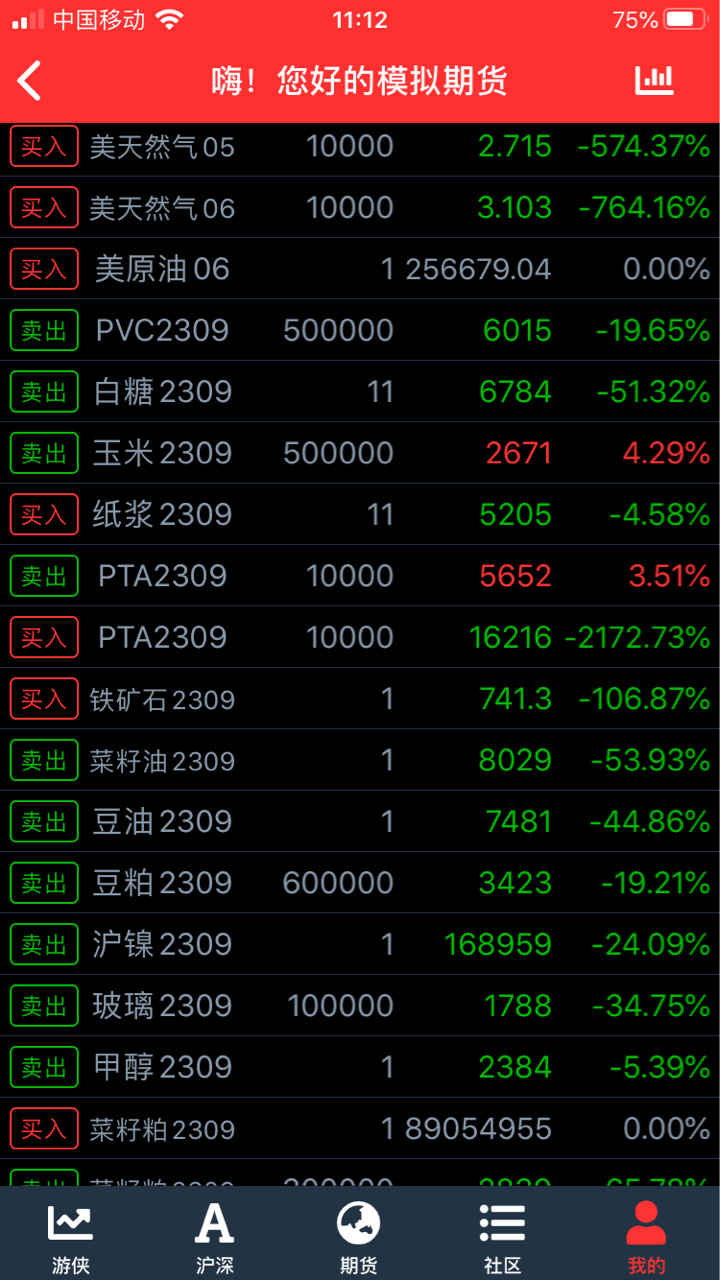Open the 铁矿石2309 buy record
Viewport: 720px width, 1280px height.
tap(360, 699)
